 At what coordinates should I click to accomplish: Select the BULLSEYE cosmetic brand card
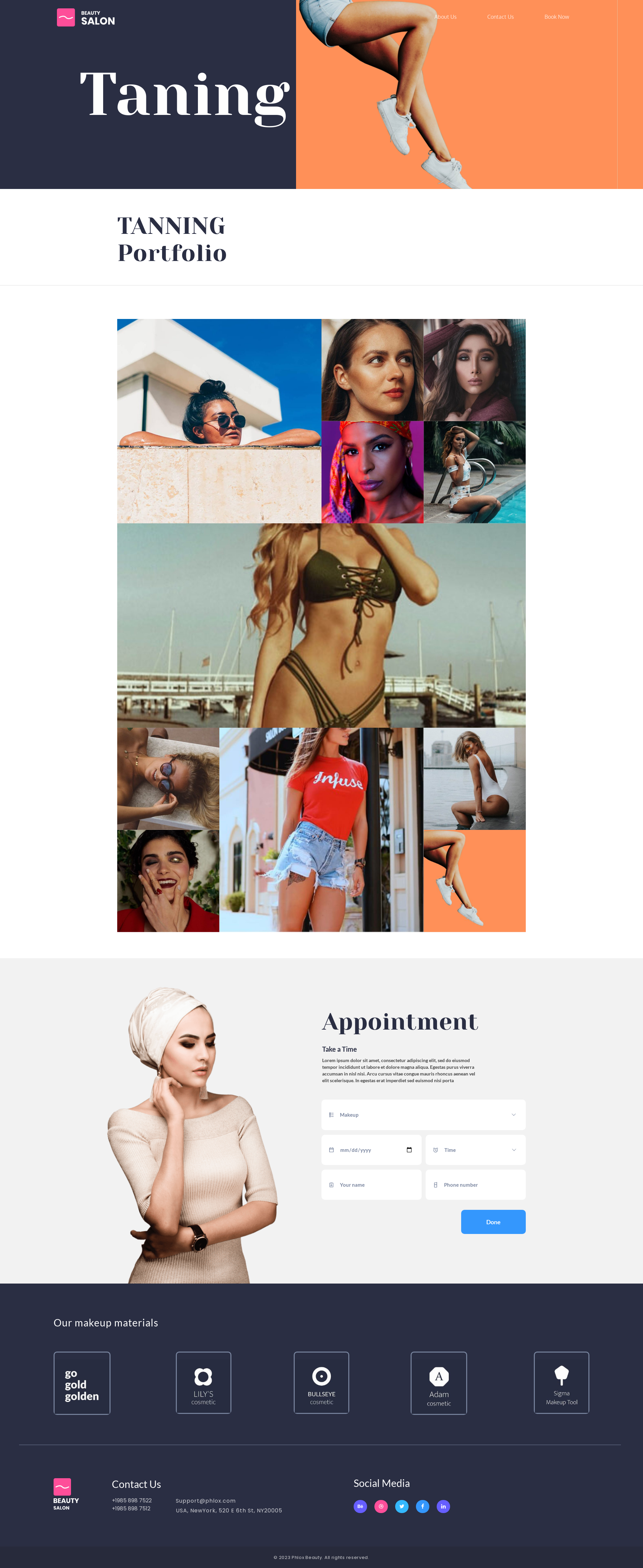(321, 1382)
